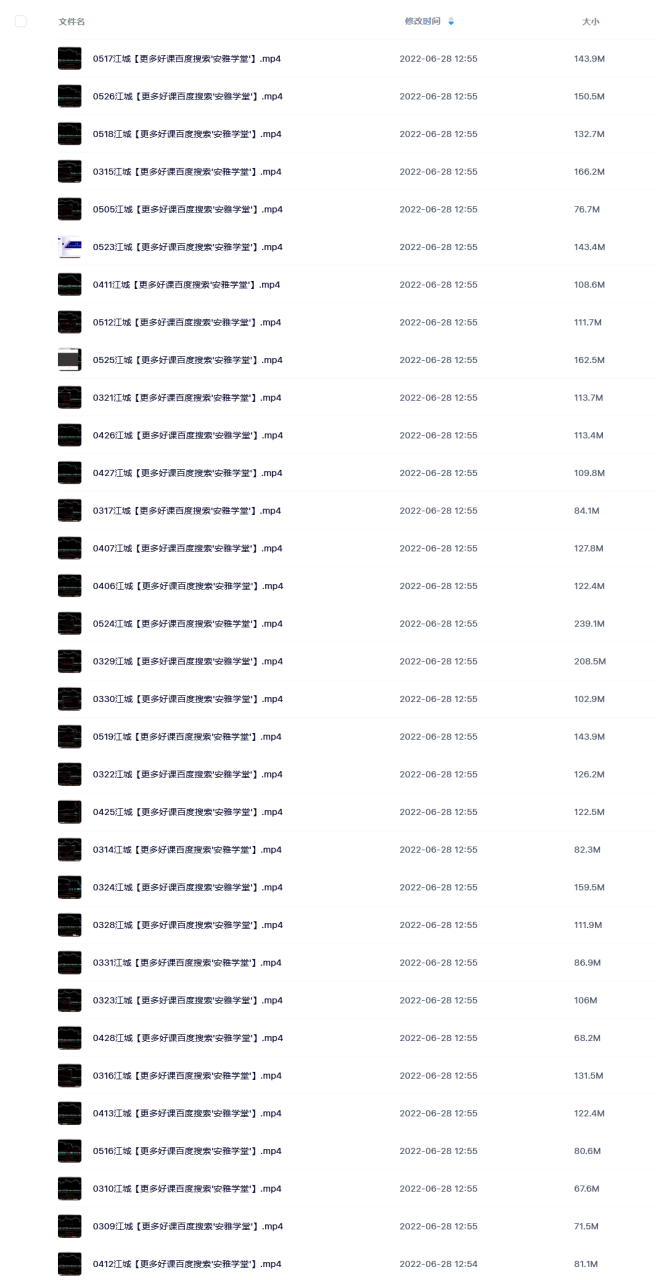Open the 0314江城 mp4 file
Screen dimensions: 656x1280
click(187, 850)
